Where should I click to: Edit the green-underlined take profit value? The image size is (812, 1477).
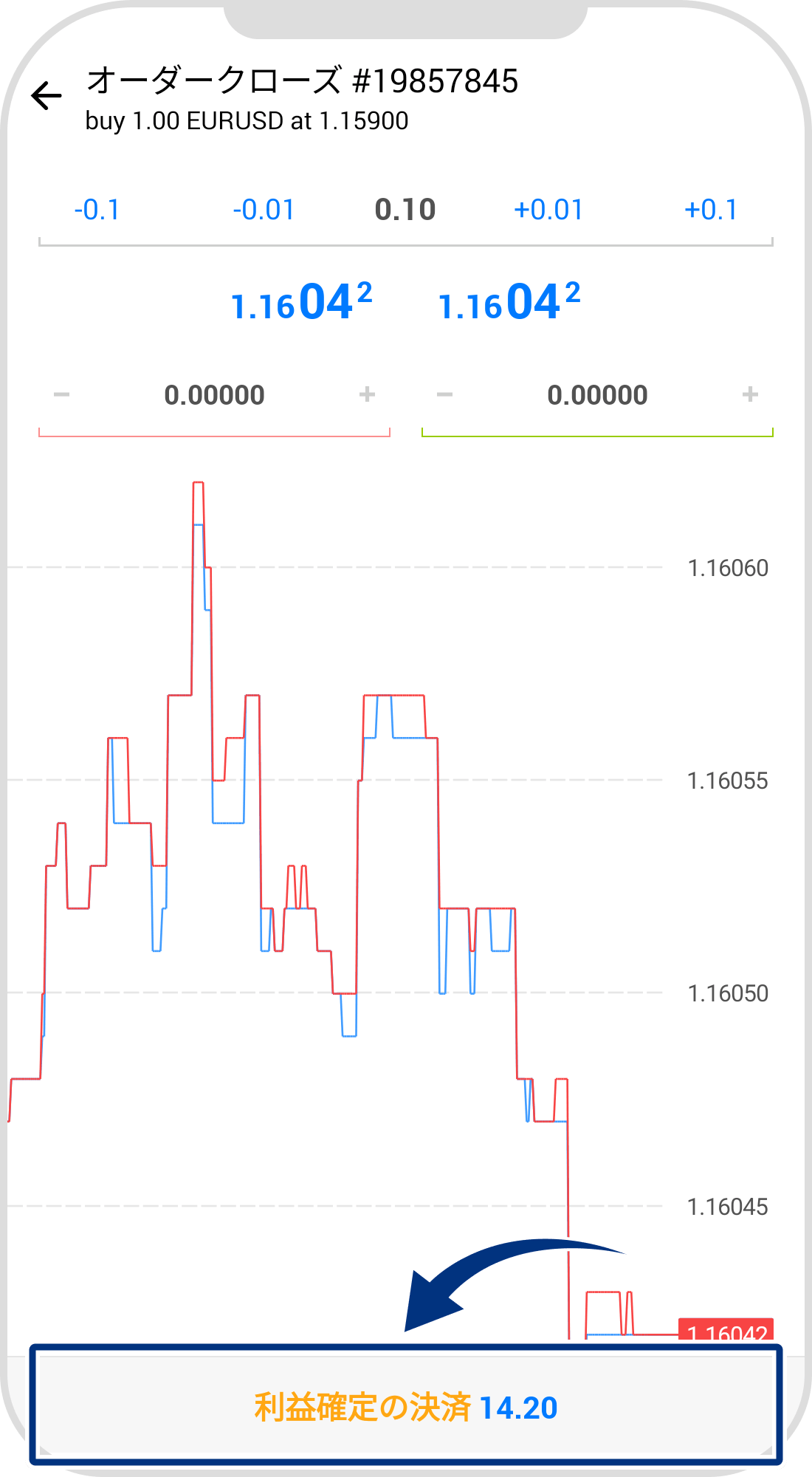click(x=597, y=395)
